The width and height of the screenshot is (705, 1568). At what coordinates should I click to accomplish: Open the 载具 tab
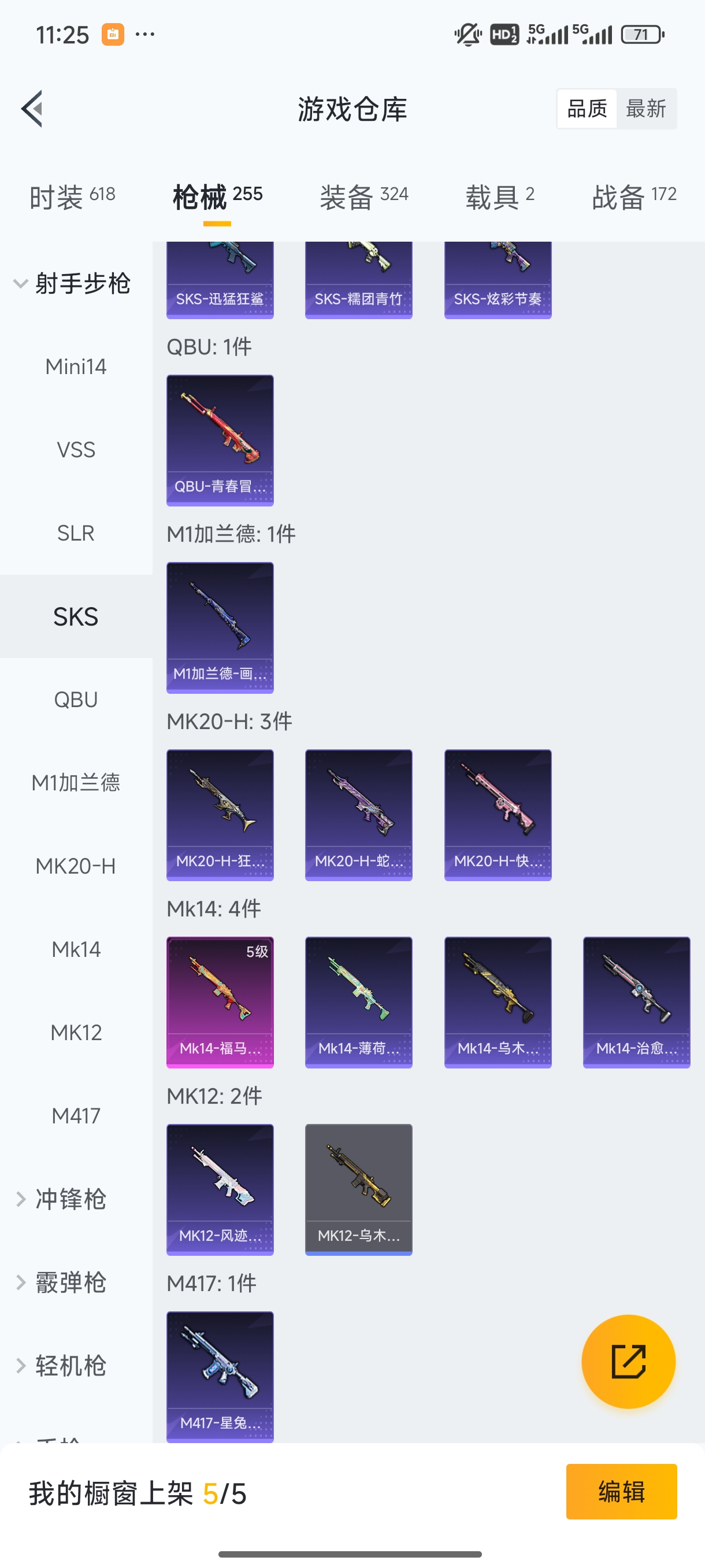[499, 197]
